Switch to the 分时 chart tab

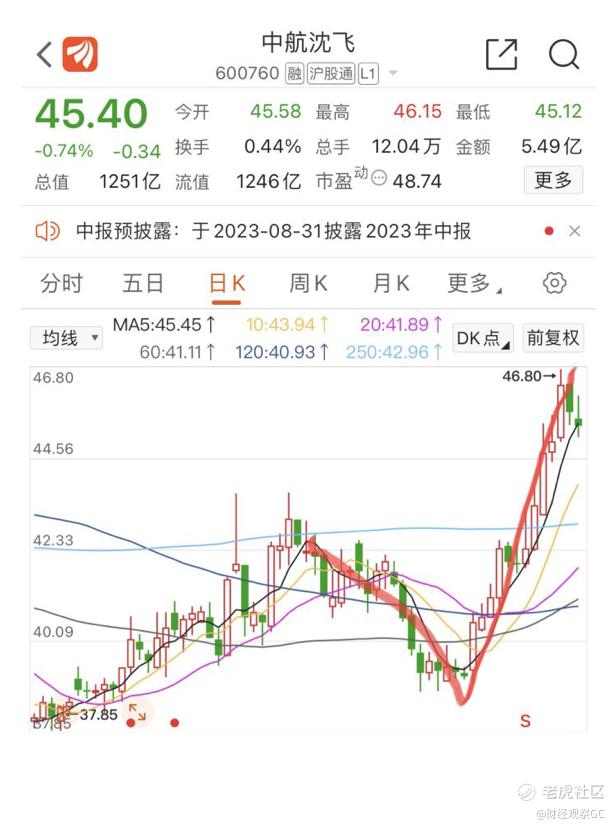61,284
